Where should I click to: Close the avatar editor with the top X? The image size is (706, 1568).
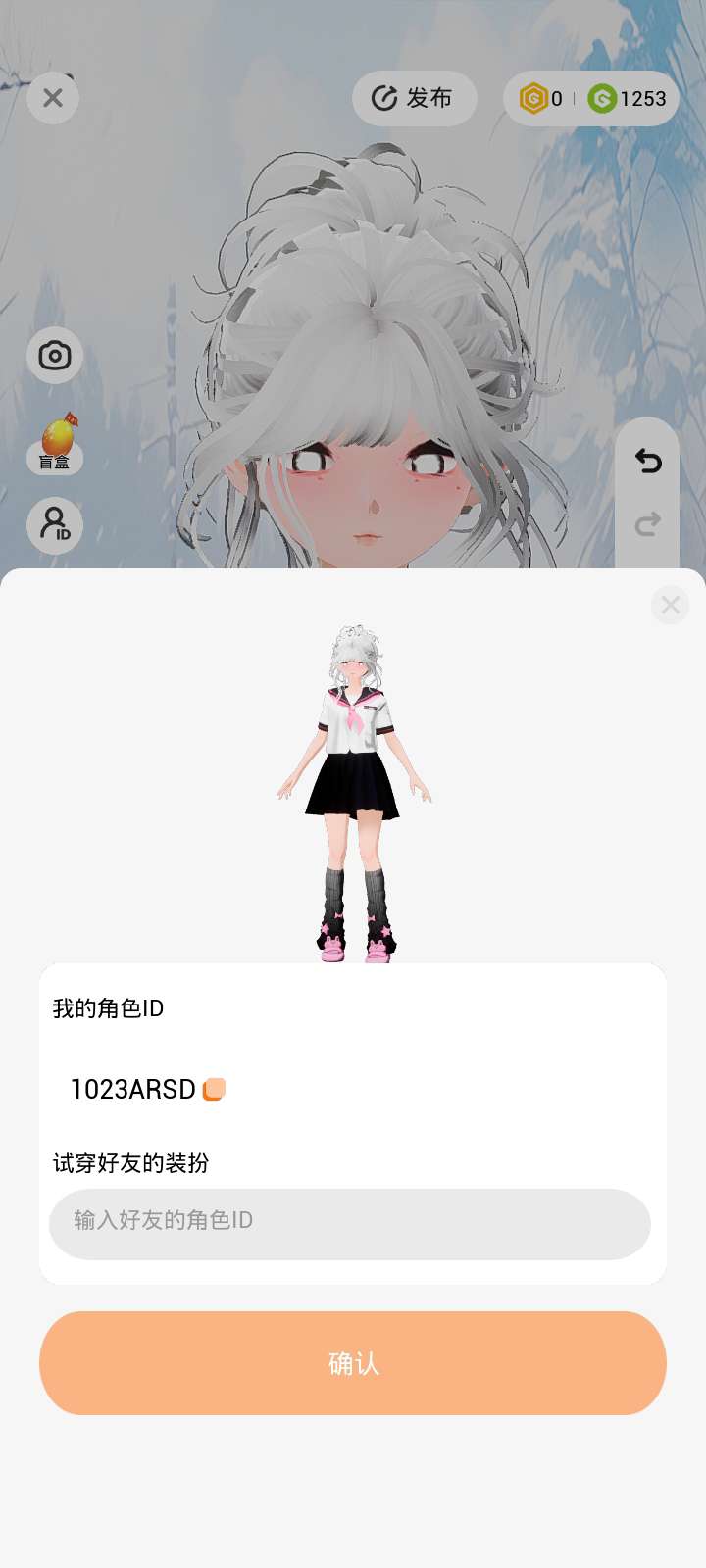pyautogui.click(x=53, y=98)
